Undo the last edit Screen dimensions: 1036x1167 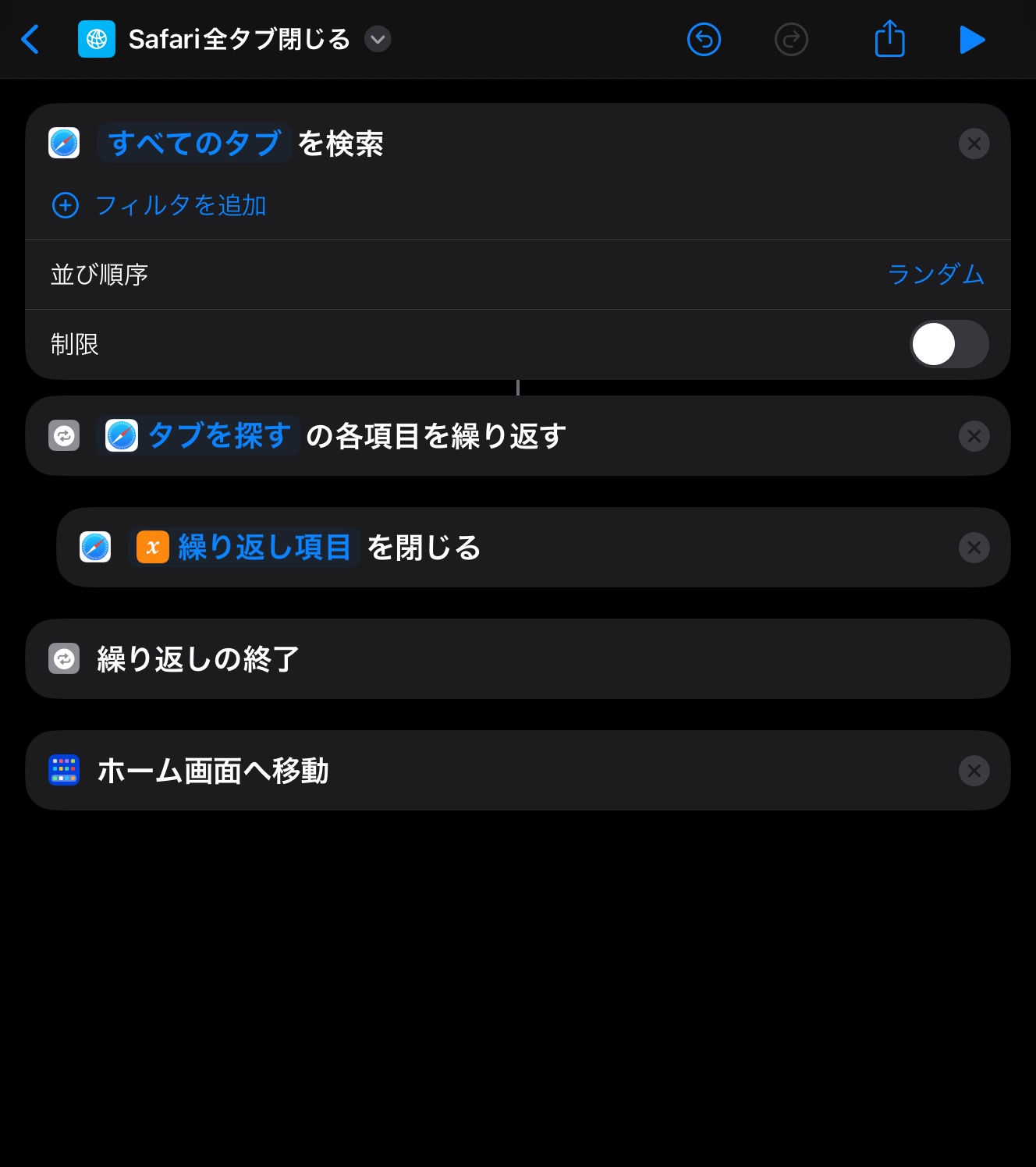coord(704,39)
